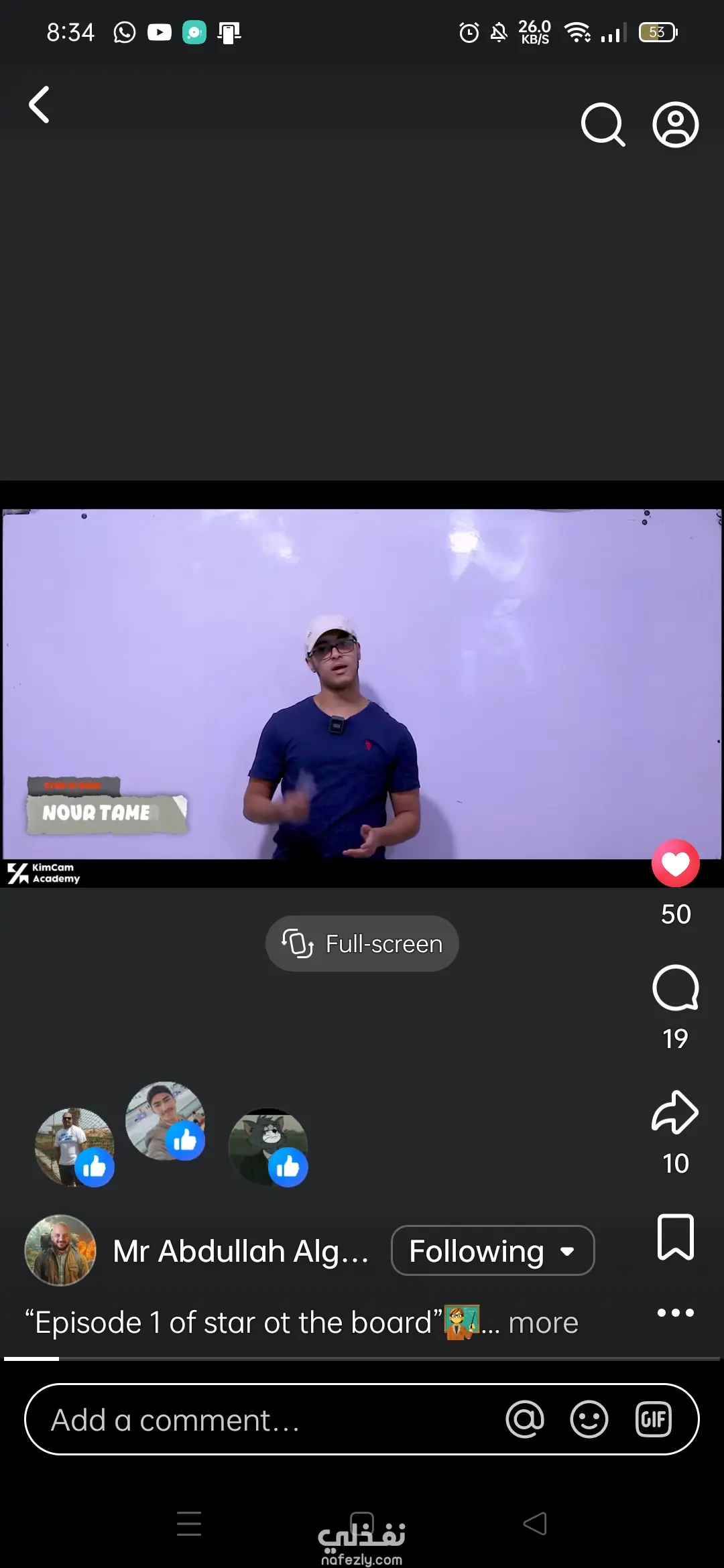Tap the system back triangle button
The height and width of the screenshot is (1568, 724).
[535, 1524]
